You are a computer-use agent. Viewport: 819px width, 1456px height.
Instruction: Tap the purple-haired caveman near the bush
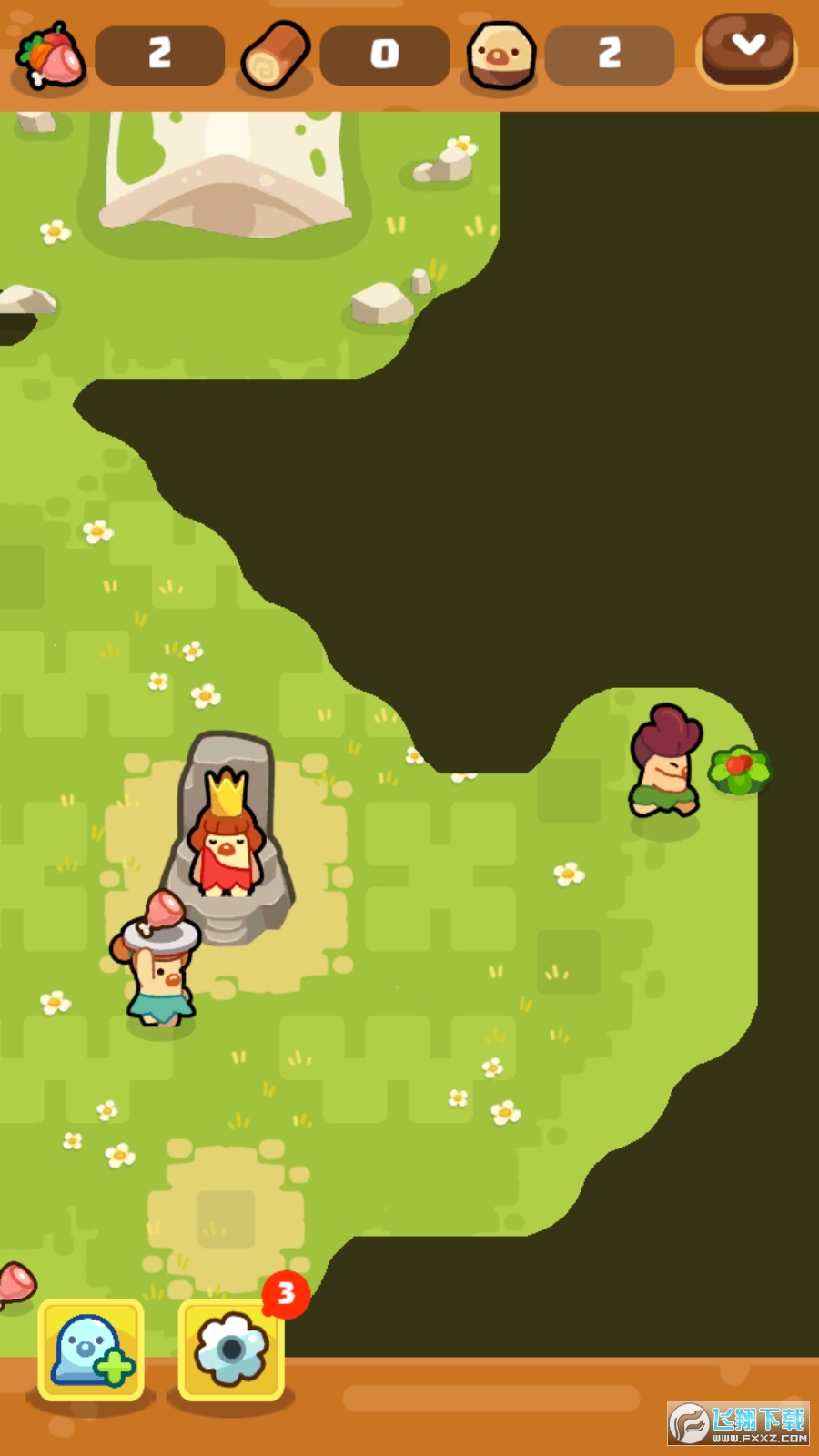pyautogui.click(x=665, y=764)
